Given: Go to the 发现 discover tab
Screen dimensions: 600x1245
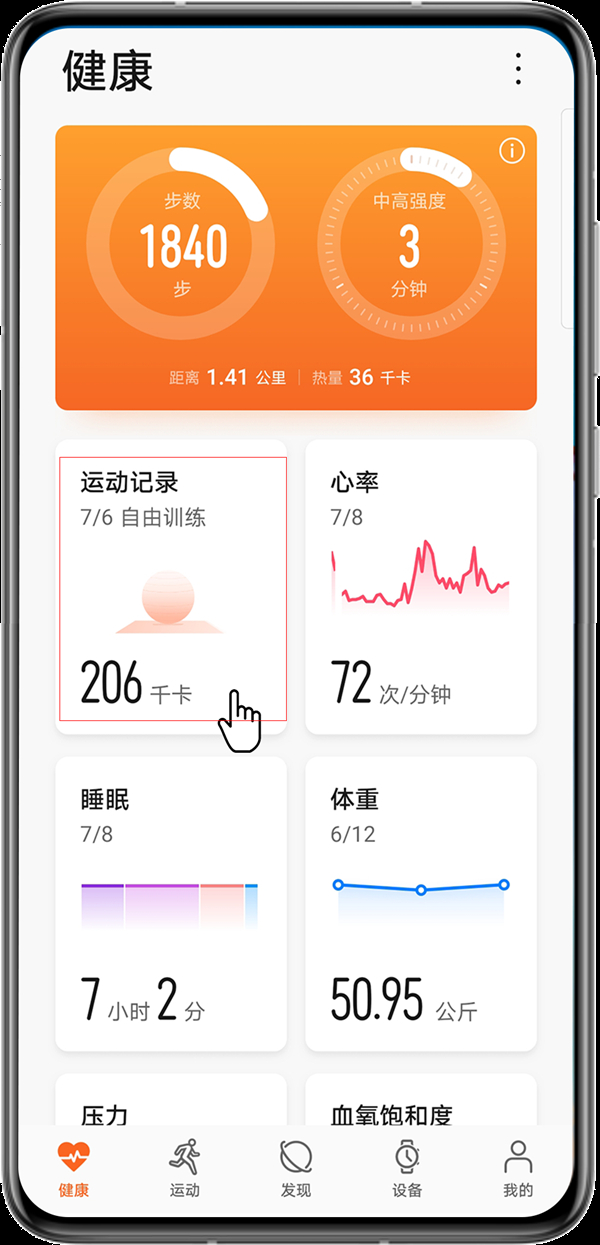Looking at the screenshot, I should pyautogui.click(x=296, y=1168).
